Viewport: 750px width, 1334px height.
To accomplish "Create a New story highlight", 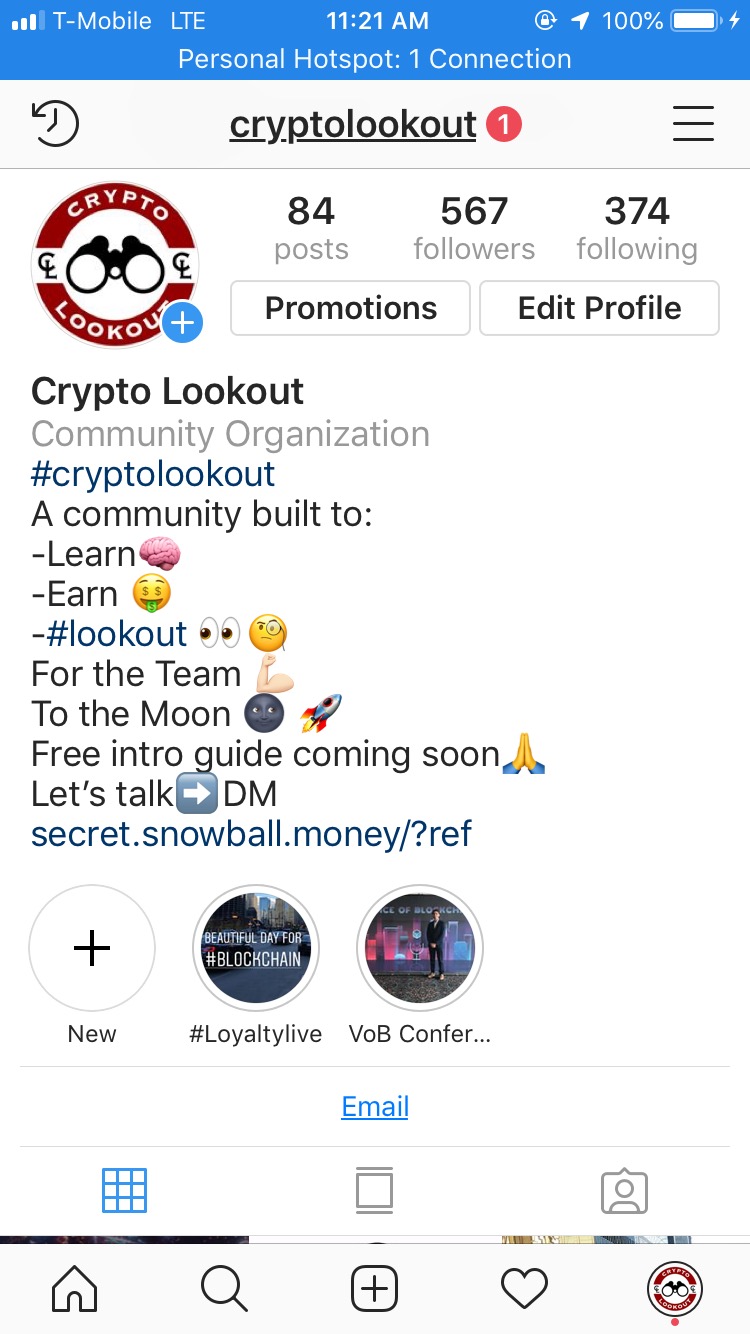I will click(x=92, y=948).
